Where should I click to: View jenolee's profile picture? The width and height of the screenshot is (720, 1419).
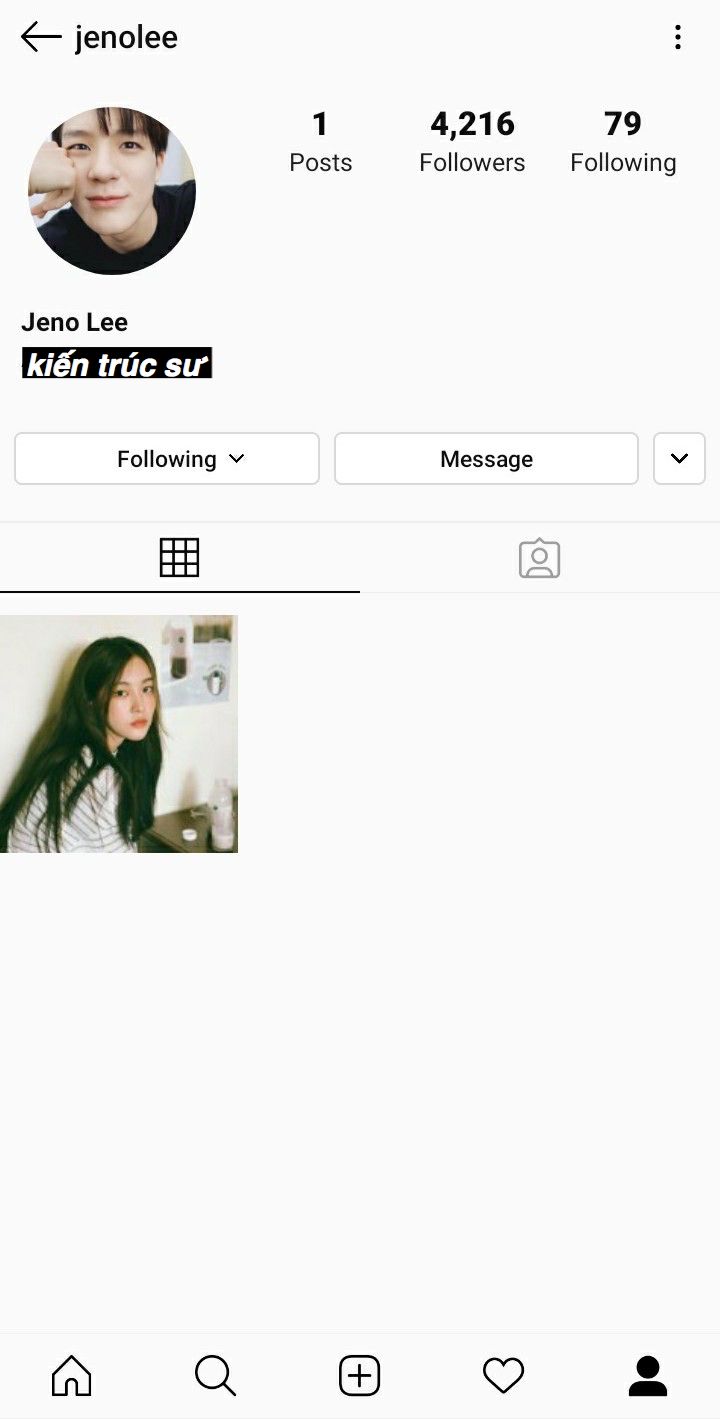pos(112,191)
